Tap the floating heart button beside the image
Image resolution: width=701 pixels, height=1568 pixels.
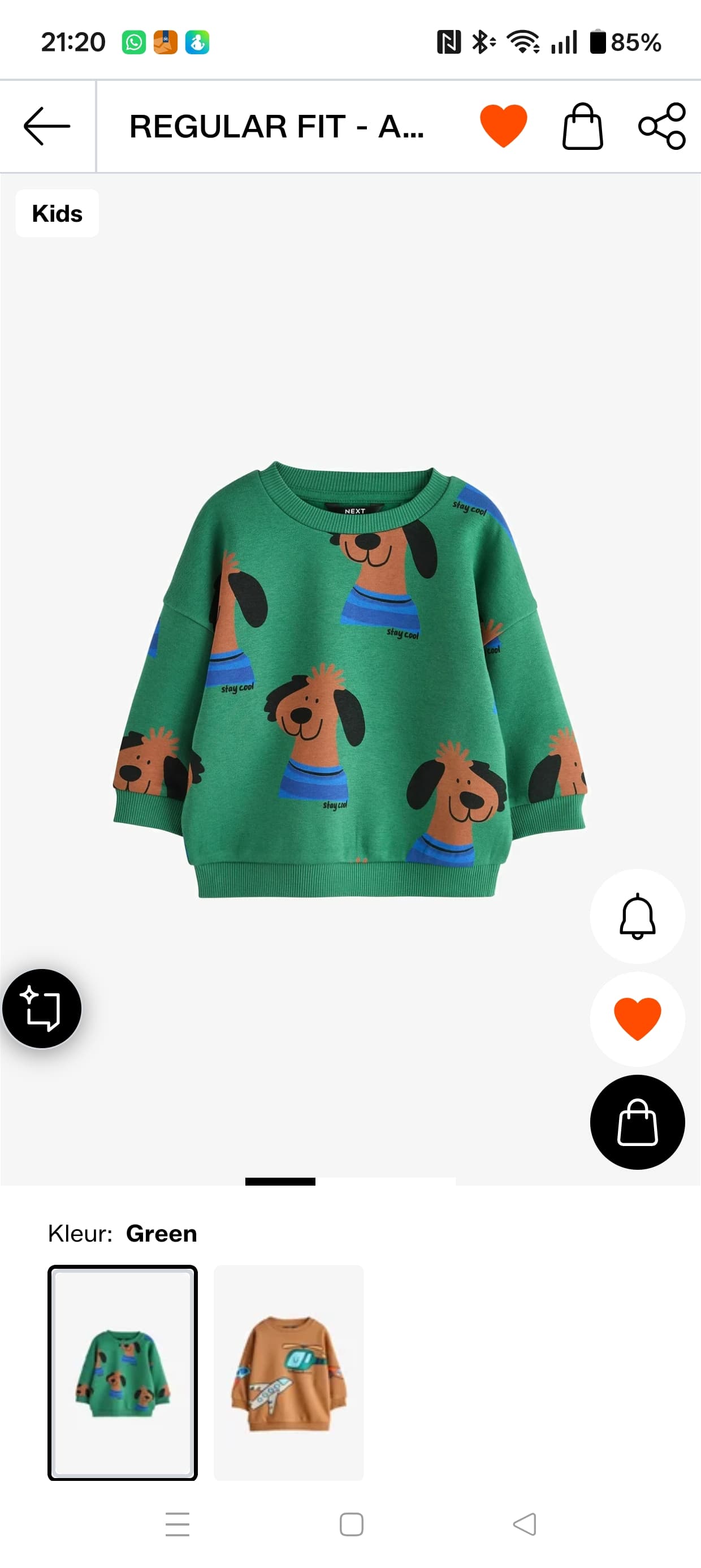[x=637, y=1019]
